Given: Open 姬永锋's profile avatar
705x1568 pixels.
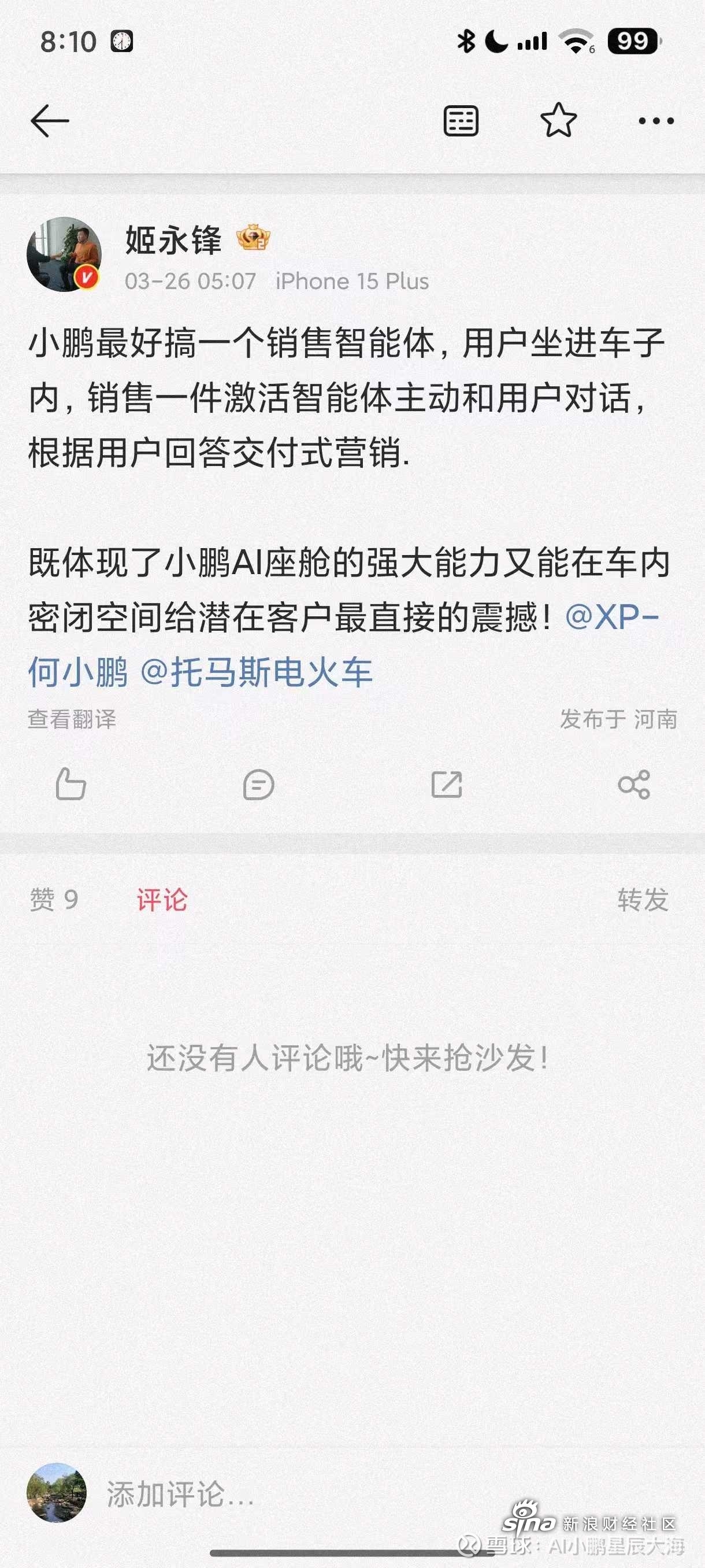Looking at the screenshot, I should [x=63, y=254].
